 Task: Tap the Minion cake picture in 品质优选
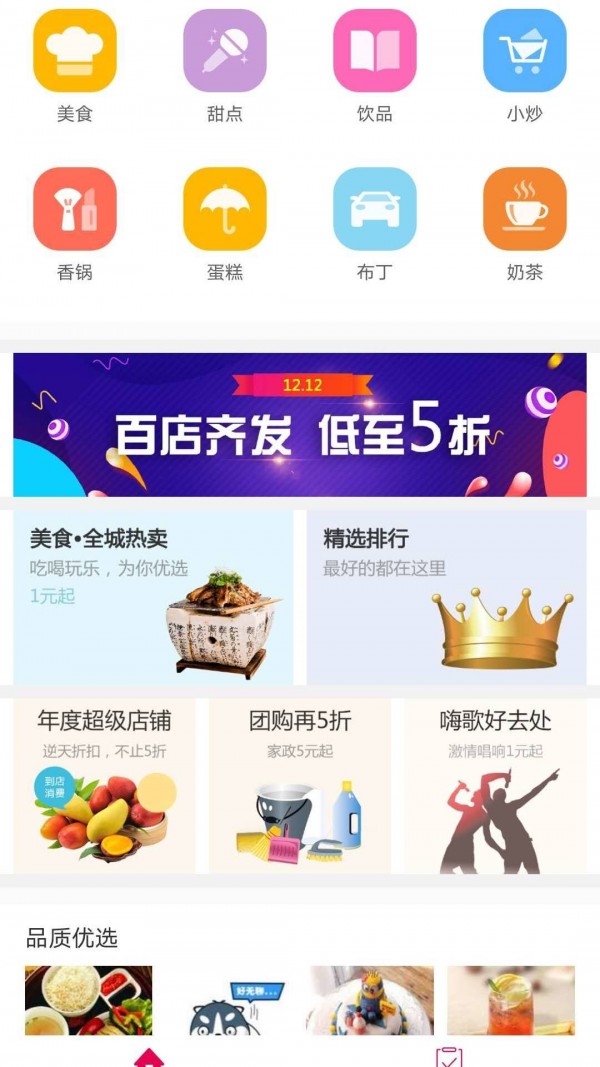click(370, 1000)
